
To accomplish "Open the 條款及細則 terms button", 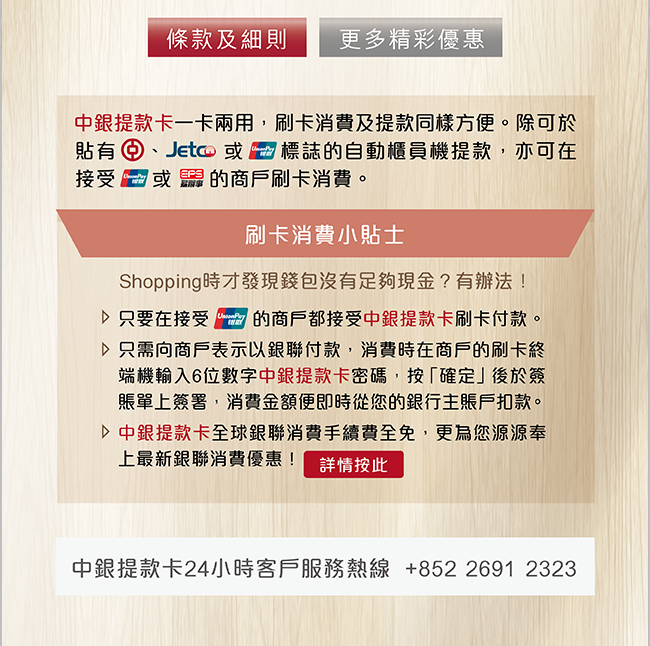I will click(x=227, y=38).
